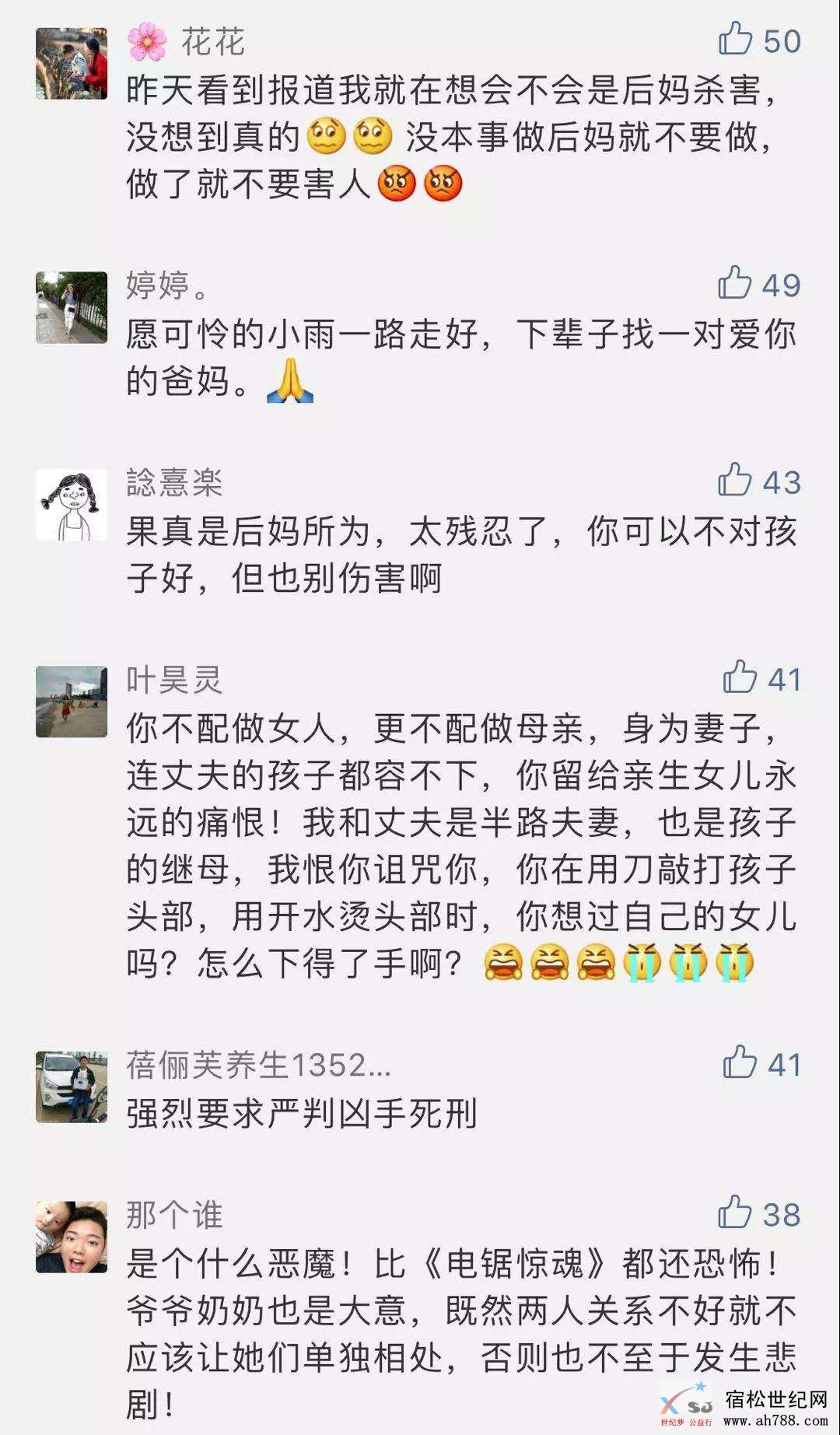840x1435 pixels.
Task: Like 花花's comment
Action: (x=735, y=39)
